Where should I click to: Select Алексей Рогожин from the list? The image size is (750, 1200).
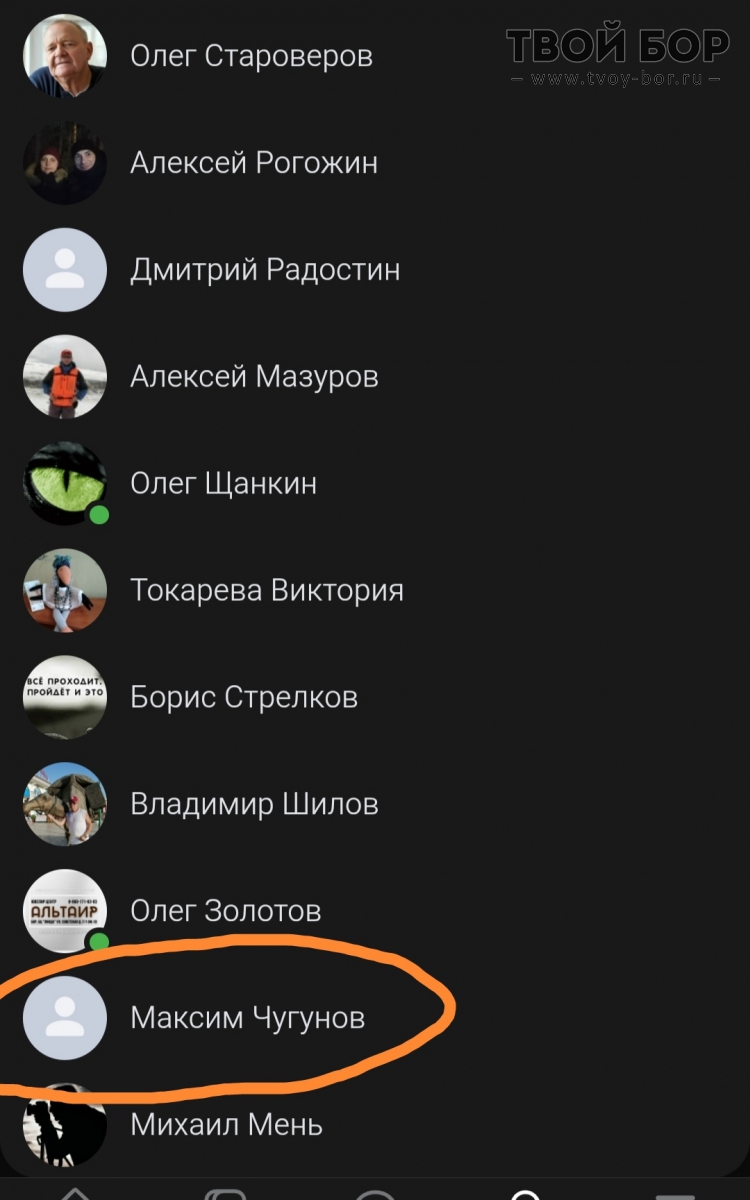[x=254, y=163]
